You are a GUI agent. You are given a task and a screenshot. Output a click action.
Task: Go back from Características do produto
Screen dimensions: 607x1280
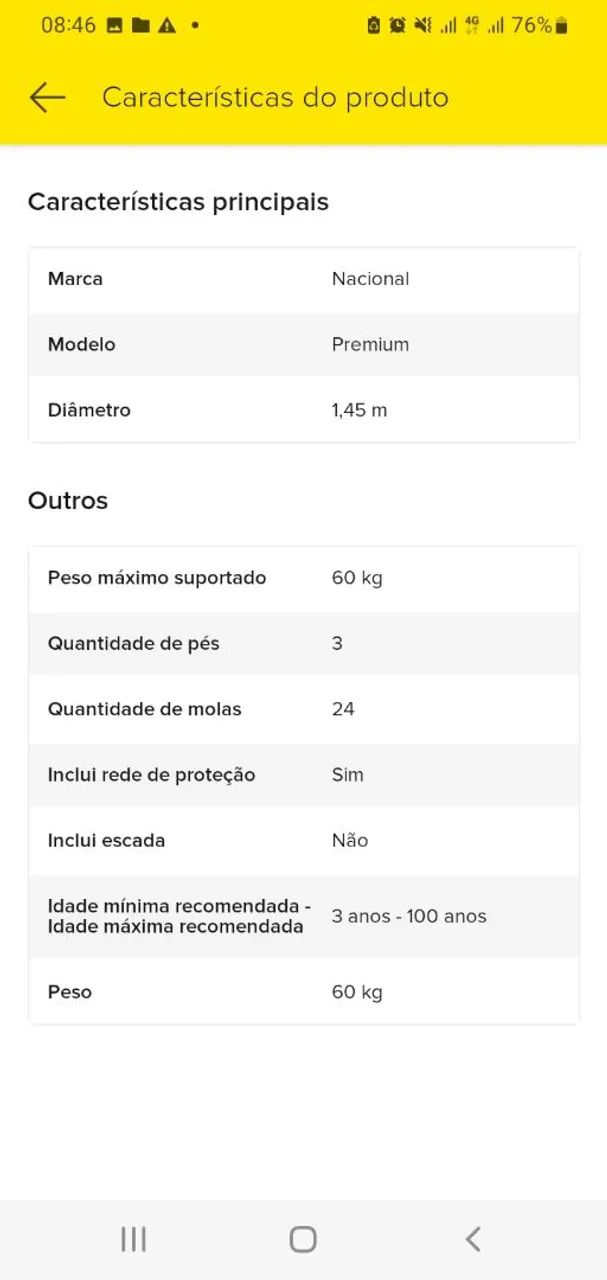[47, 97]
